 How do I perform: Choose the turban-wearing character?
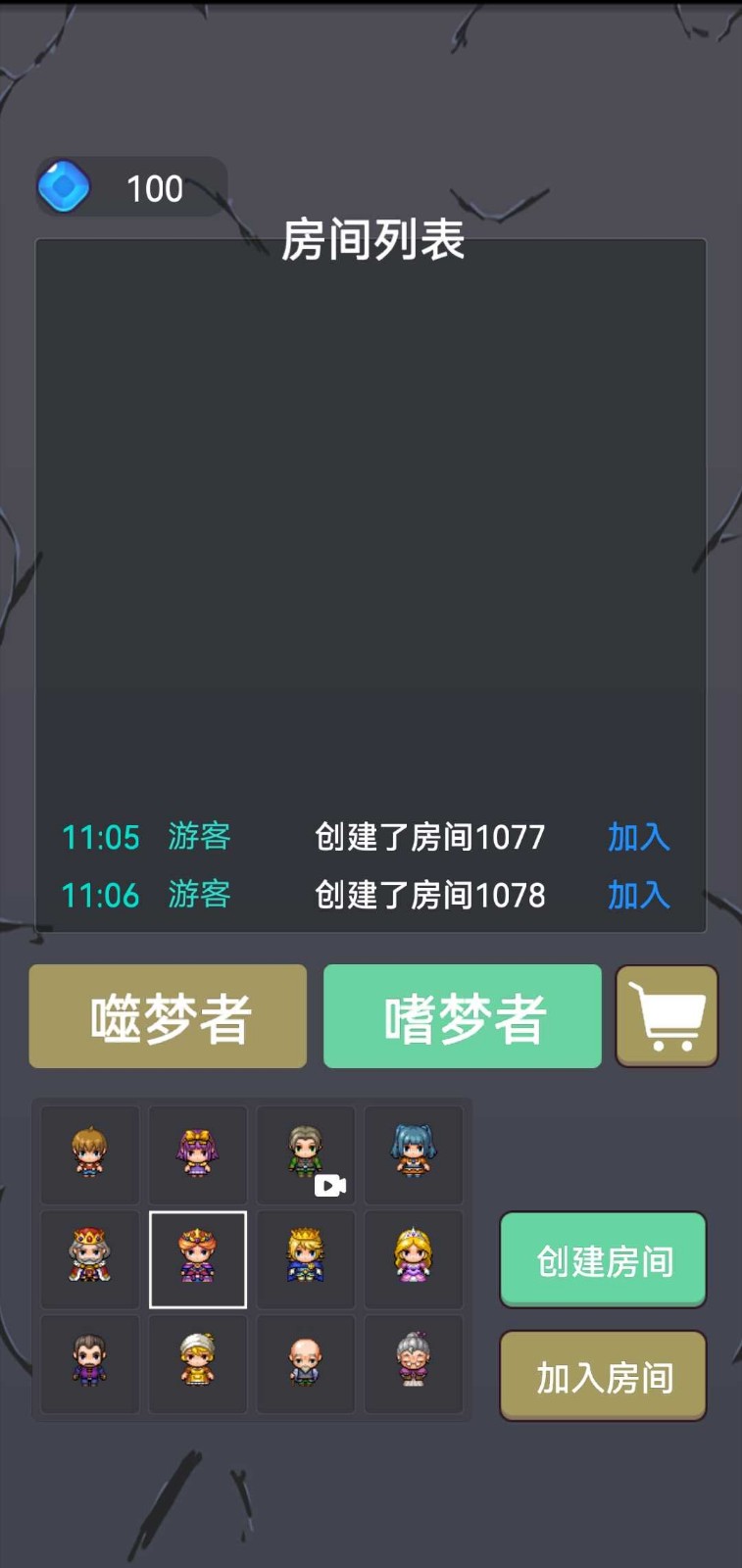coord(198,1364)
